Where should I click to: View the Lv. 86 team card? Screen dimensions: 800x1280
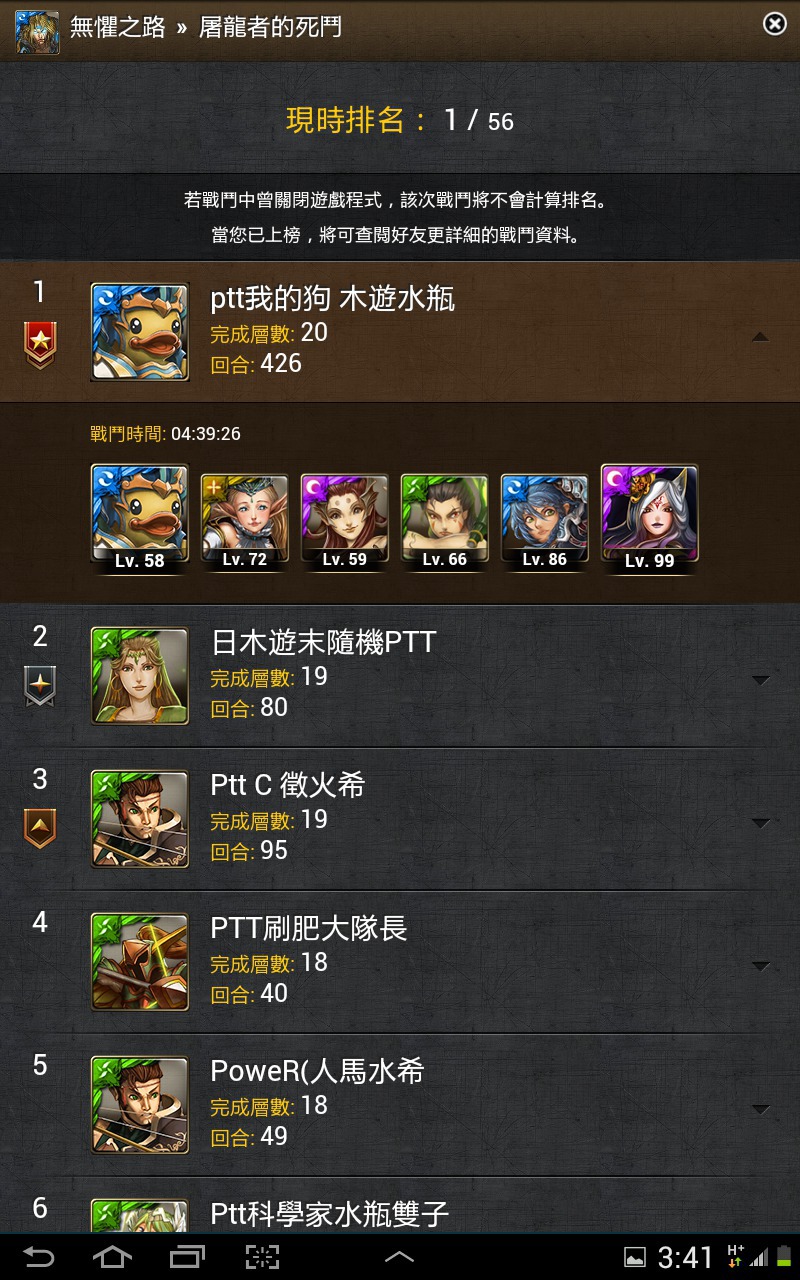[x=545, y=521]
